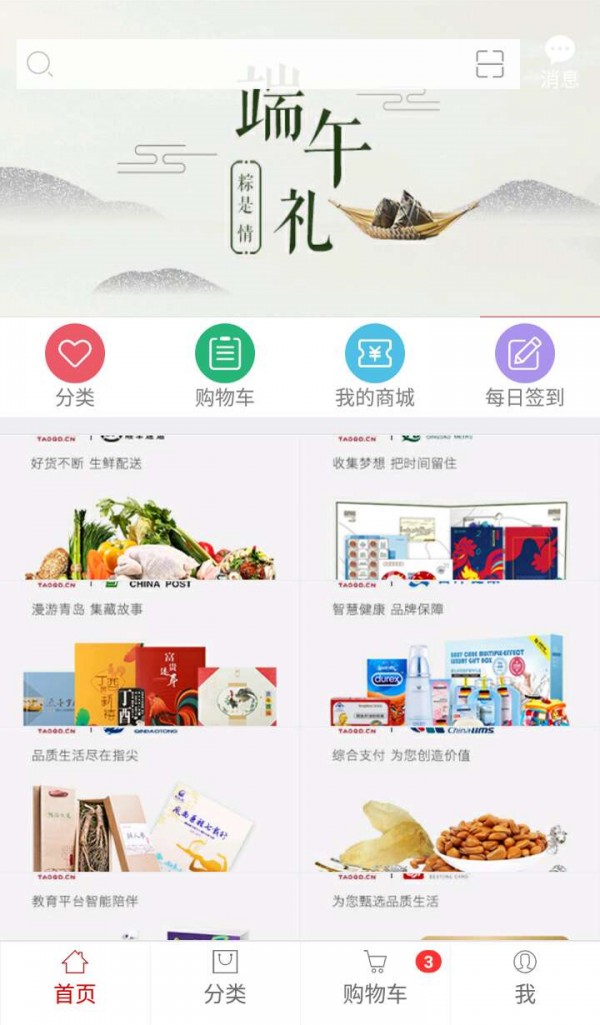Image resolution: width=600 pixels, height=1025 pixels.
Task: Open 消息 messages
Action: click(x=560, y=63)
